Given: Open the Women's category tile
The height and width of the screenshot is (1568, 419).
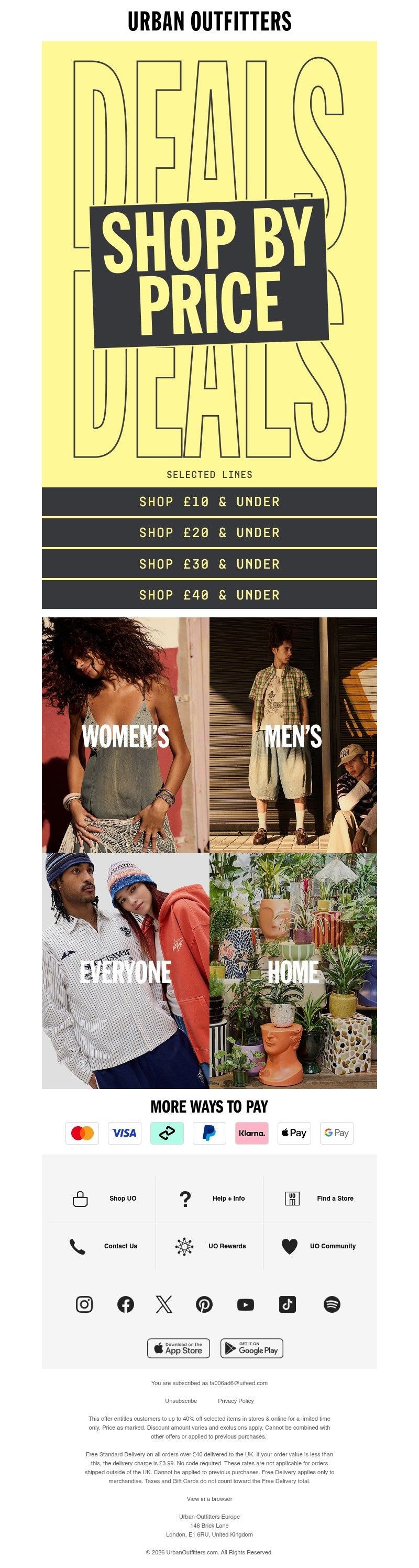Looking at the screenshot, I should [125, 735].
